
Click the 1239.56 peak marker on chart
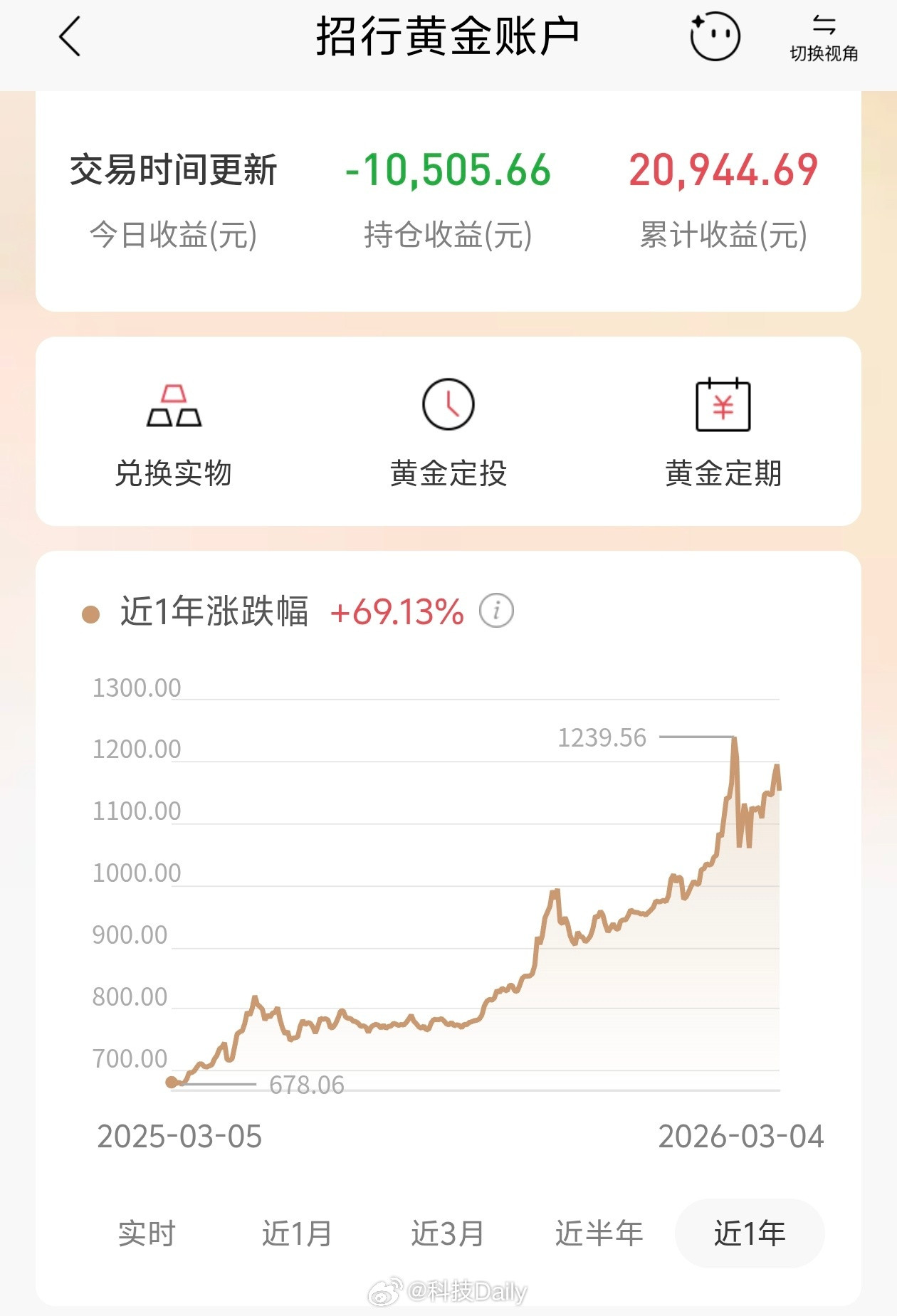(x=602, y=739)
